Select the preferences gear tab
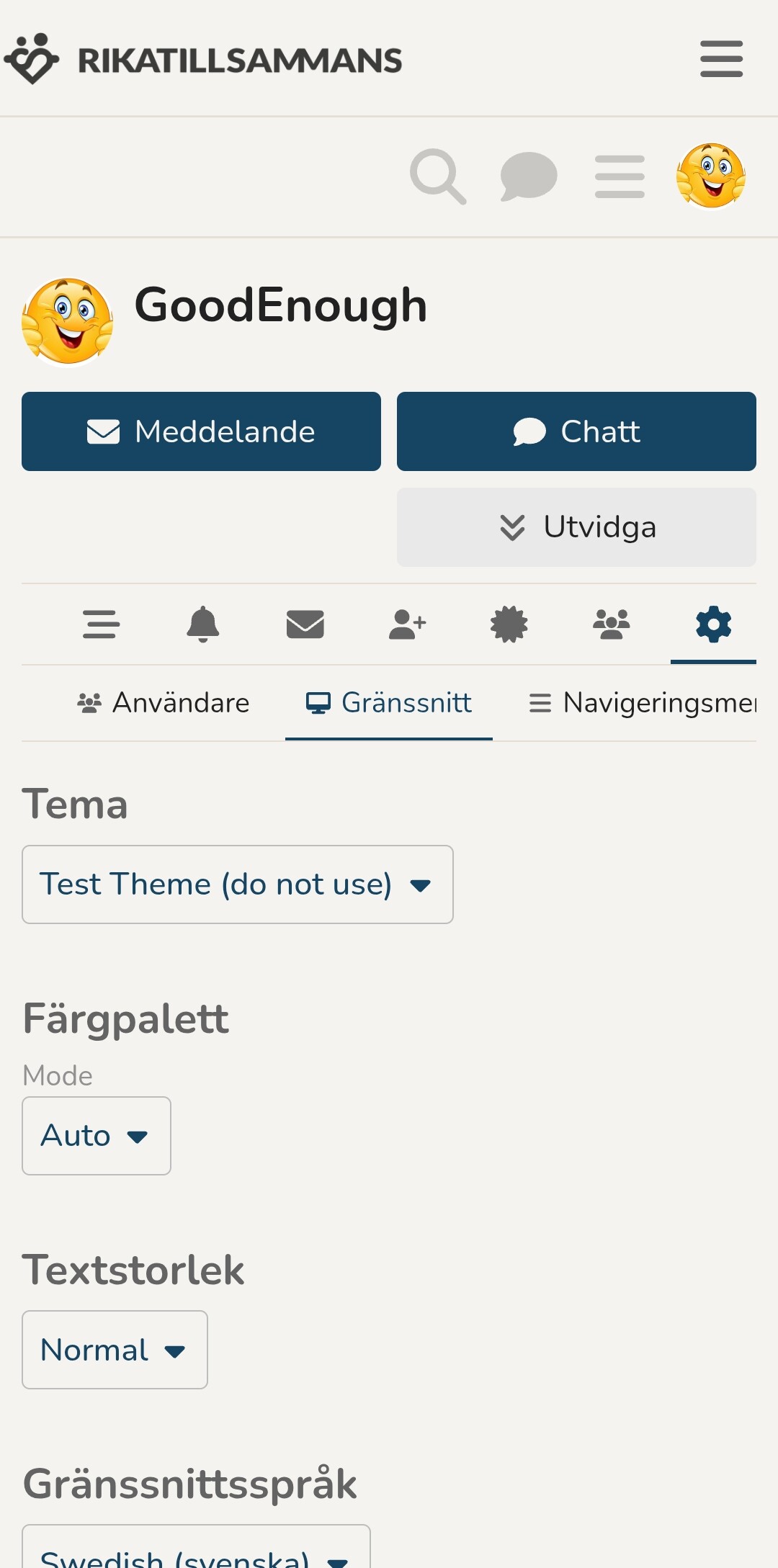Image resolution: width=778 pixels, height=1568 pixels. (713, 624)
